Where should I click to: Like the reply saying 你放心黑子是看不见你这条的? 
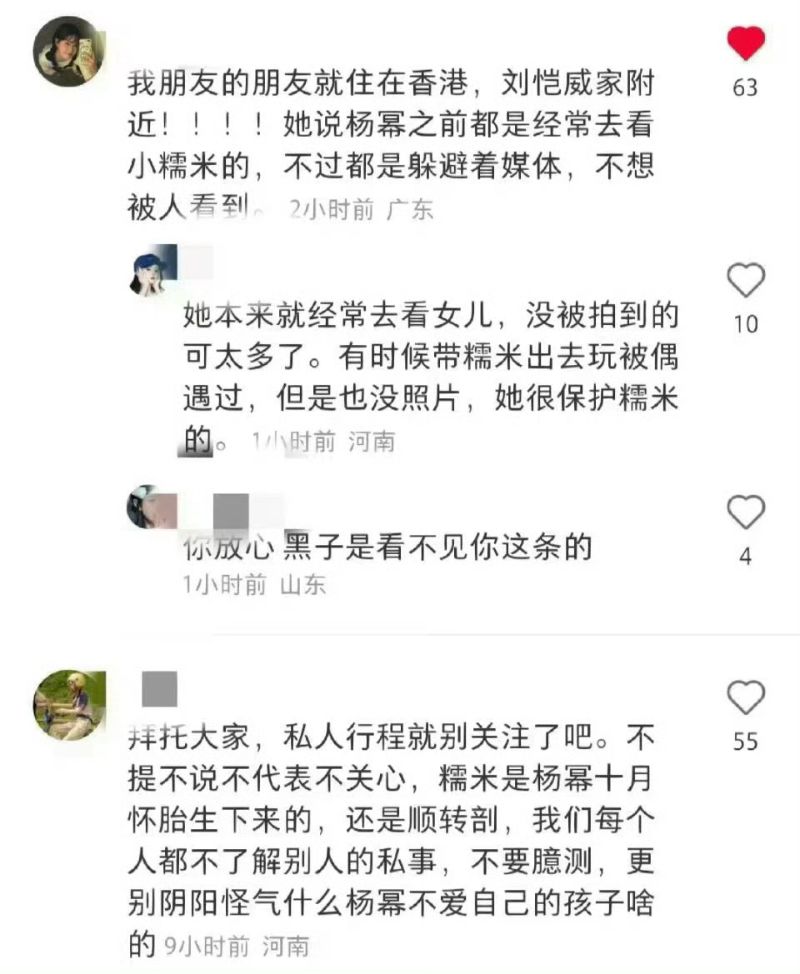pos(745,512)
